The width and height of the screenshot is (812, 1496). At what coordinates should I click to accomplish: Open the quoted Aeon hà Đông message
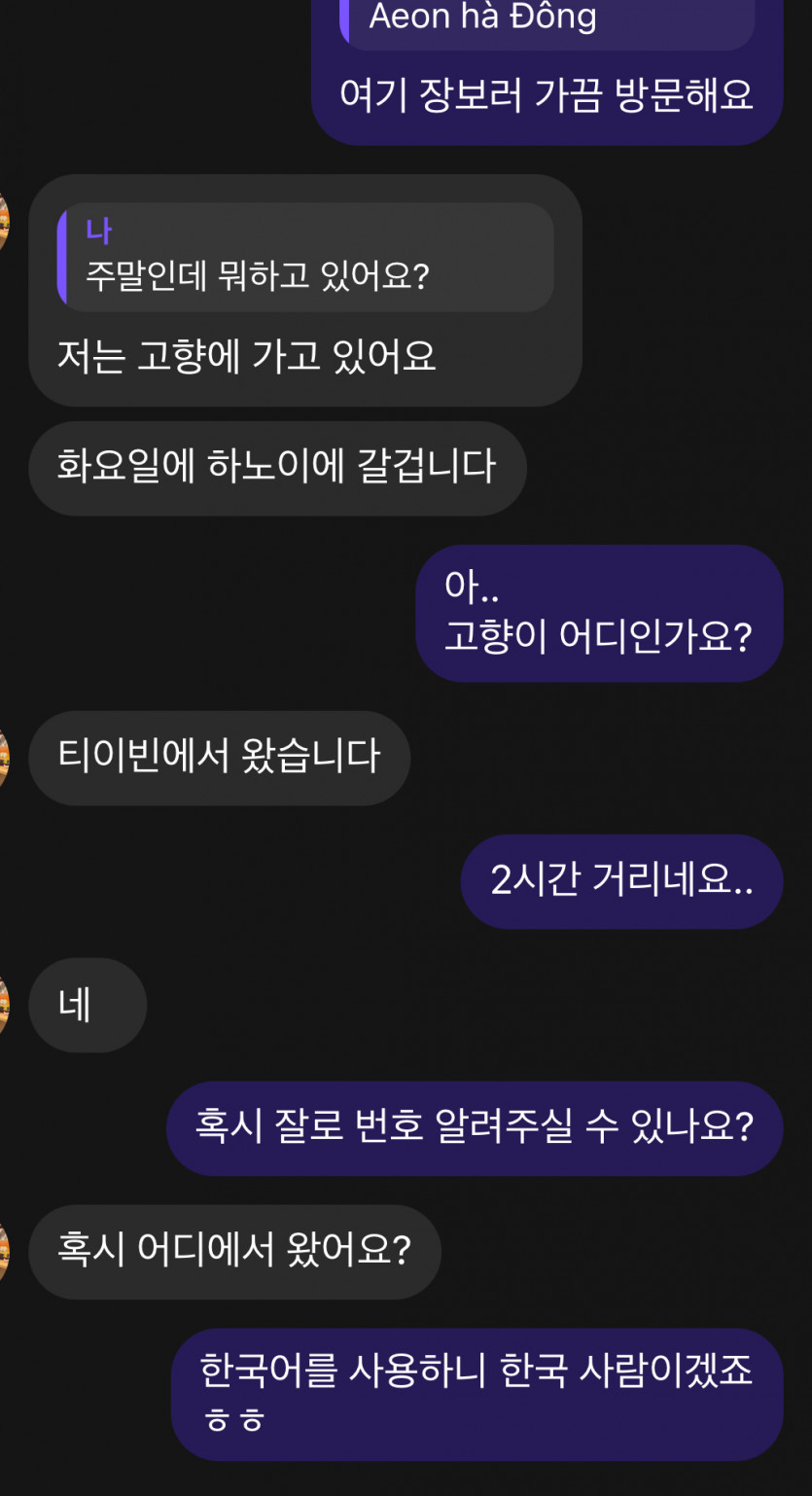pyautogui.click(x=547, y=21)
